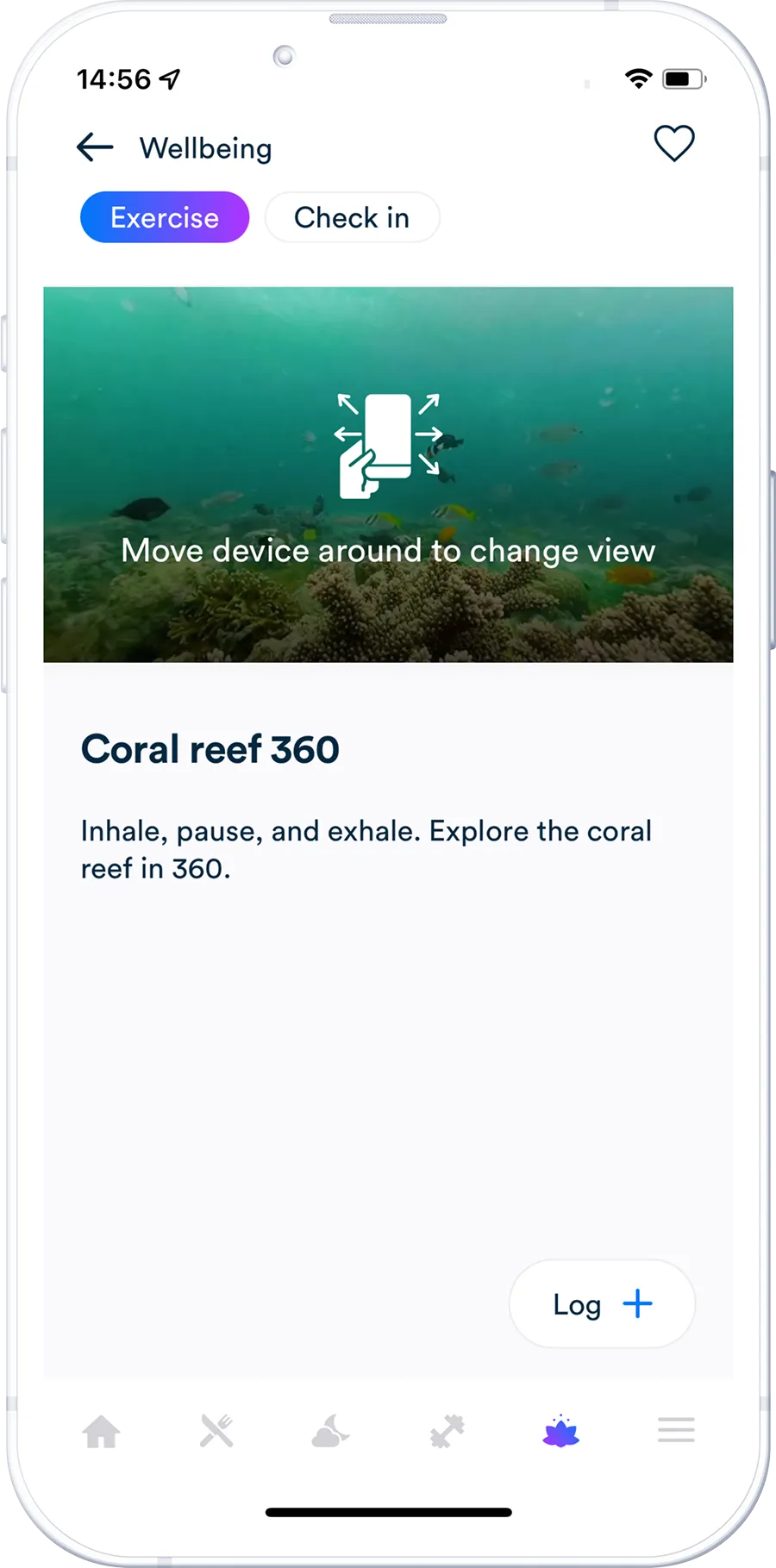Open the fitness dumbbell tab
This screenshot has width=776, height=1568.
[447, 1432]
